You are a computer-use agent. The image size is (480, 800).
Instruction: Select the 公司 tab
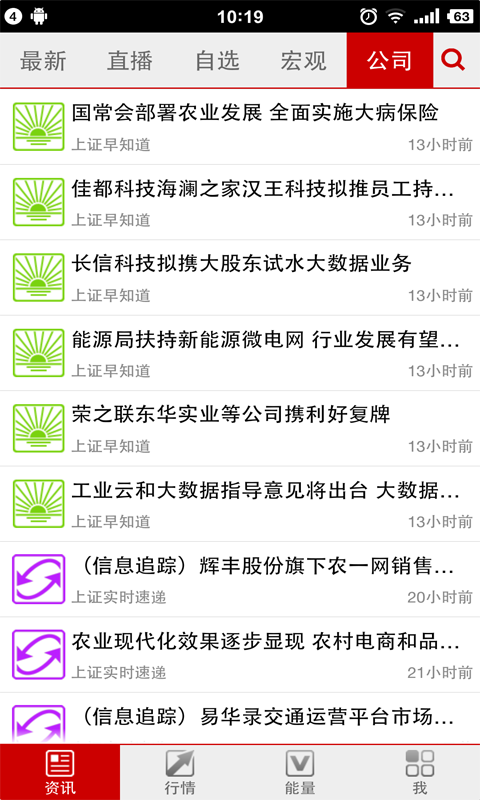point(390,61)
